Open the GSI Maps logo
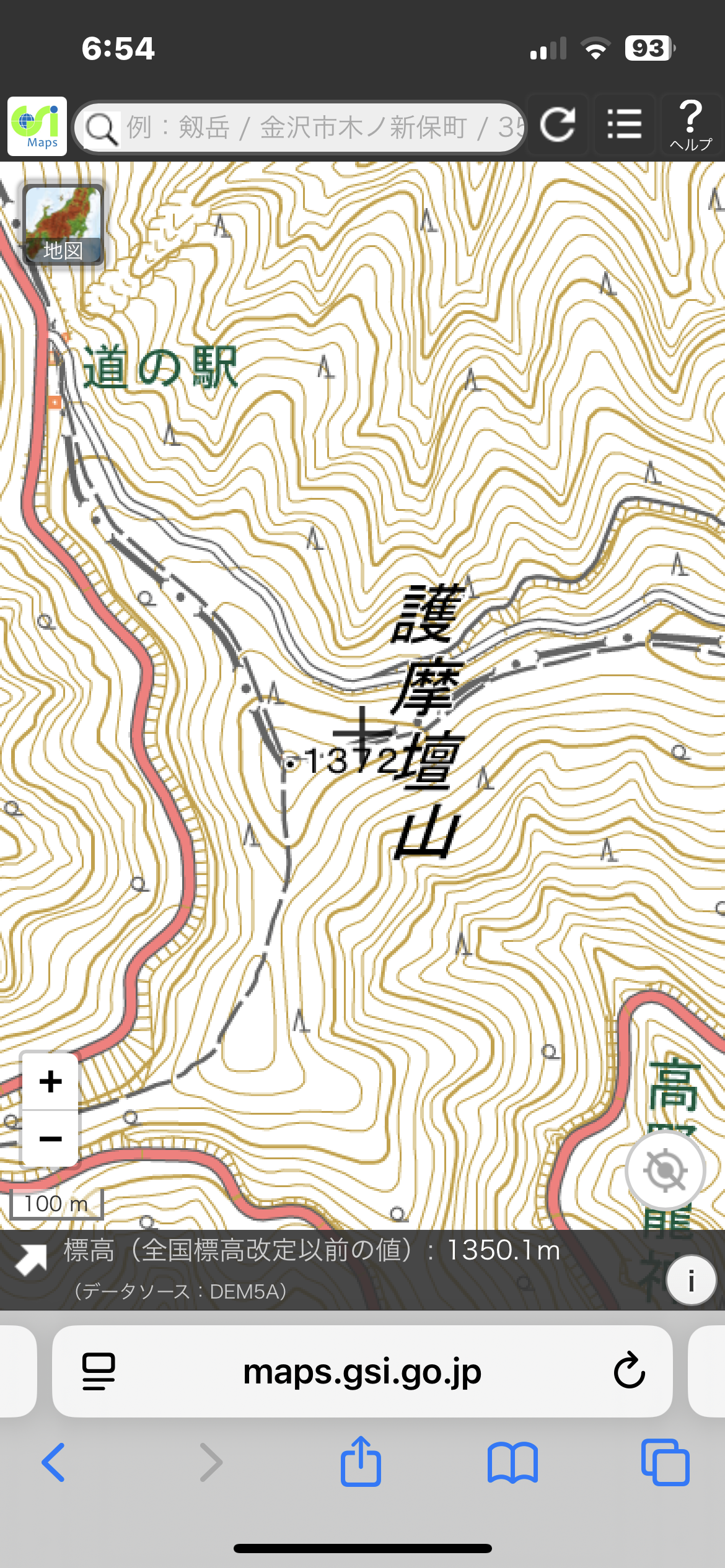The image size is (725, 1568). click(x=37, y=126)
